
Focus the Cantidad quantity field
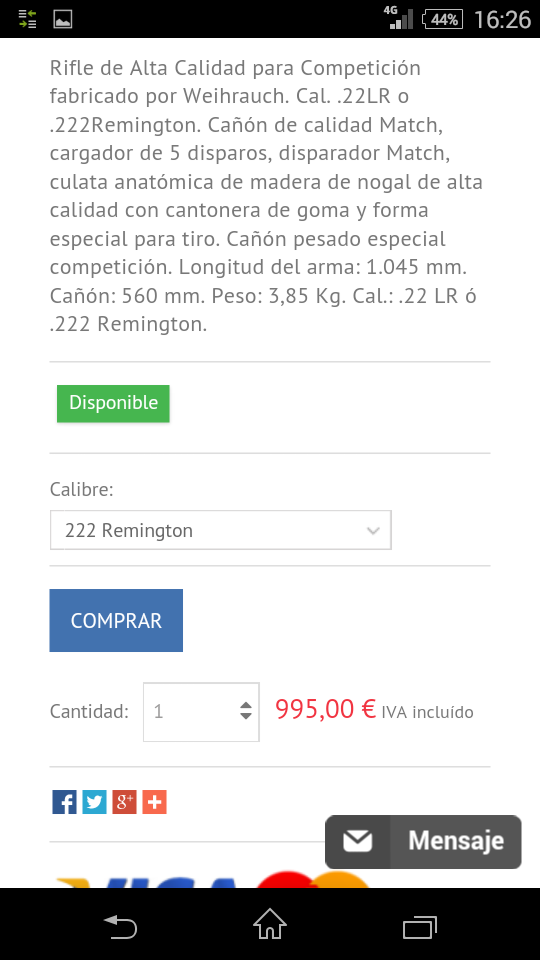pyautogui.click(x=201, y=711)
